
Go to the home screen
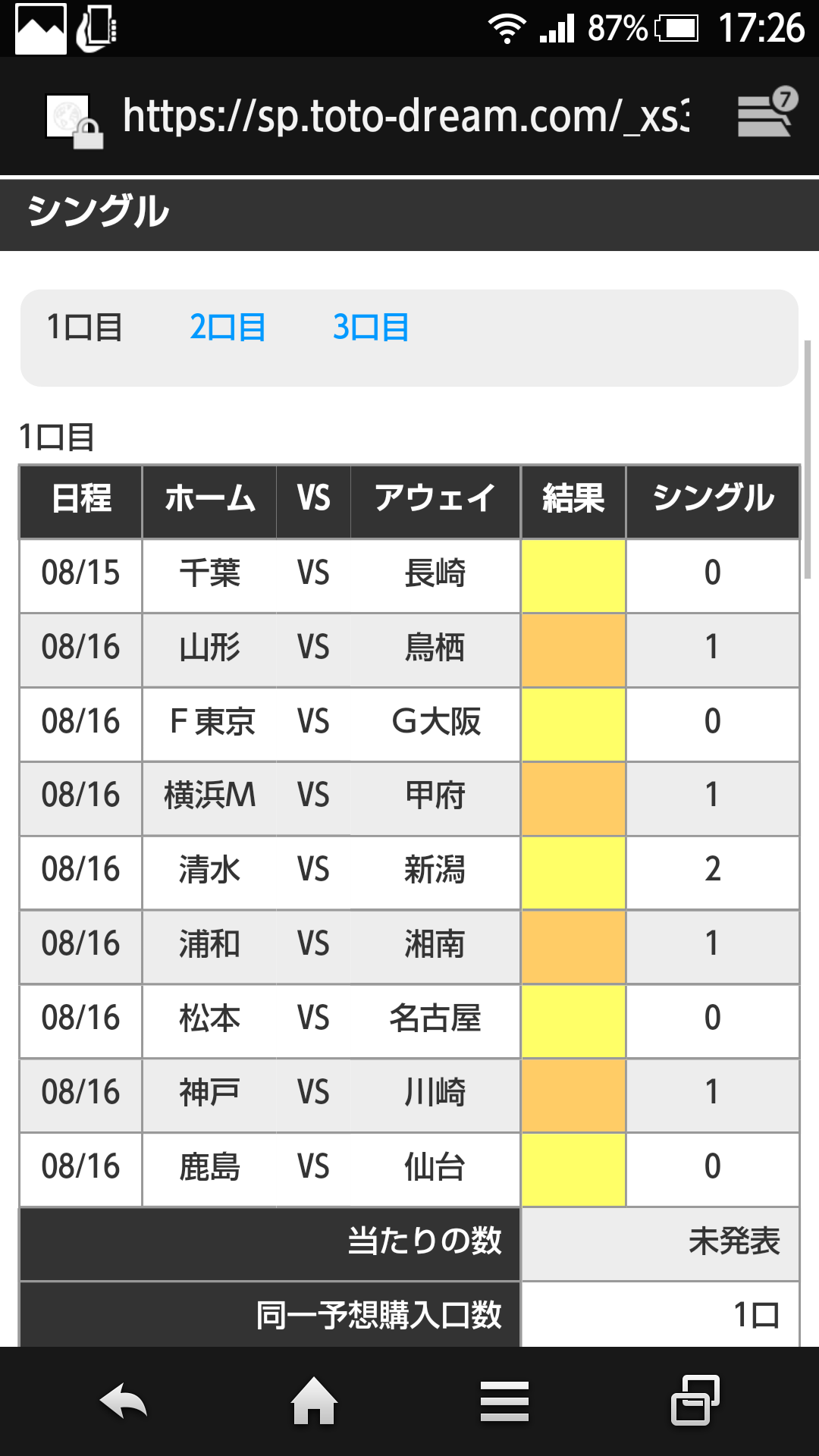pos(314,1401)
